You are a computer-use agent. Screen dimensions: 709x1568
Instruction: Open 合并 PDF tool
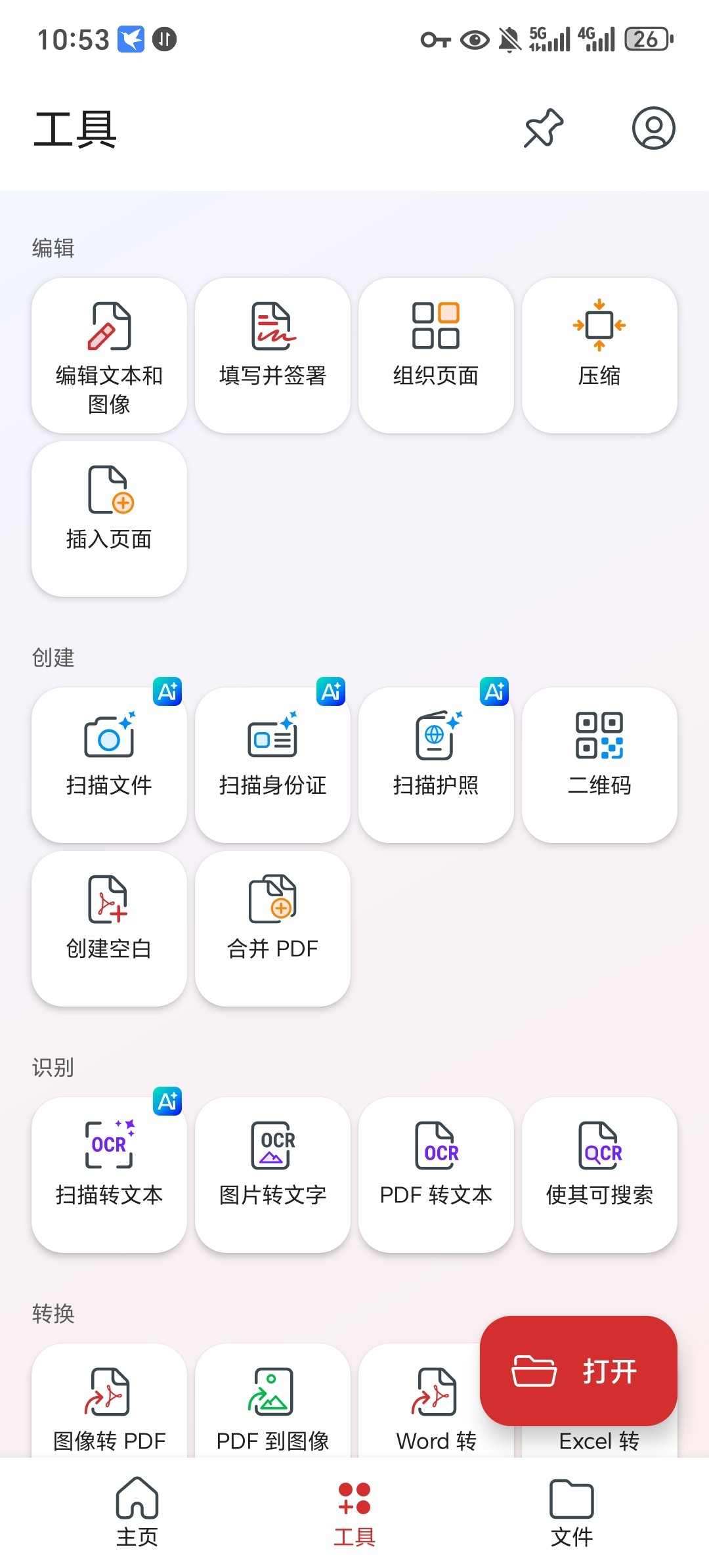(272, 928)
